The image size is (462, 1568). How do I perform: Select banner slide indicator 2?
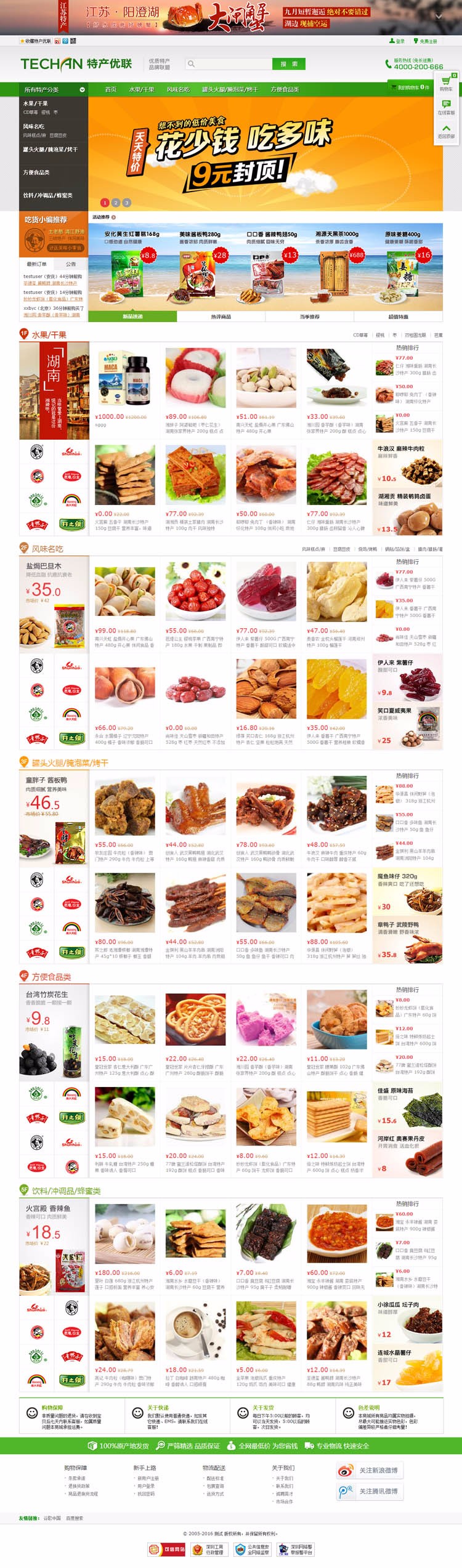tap(115, 202)
